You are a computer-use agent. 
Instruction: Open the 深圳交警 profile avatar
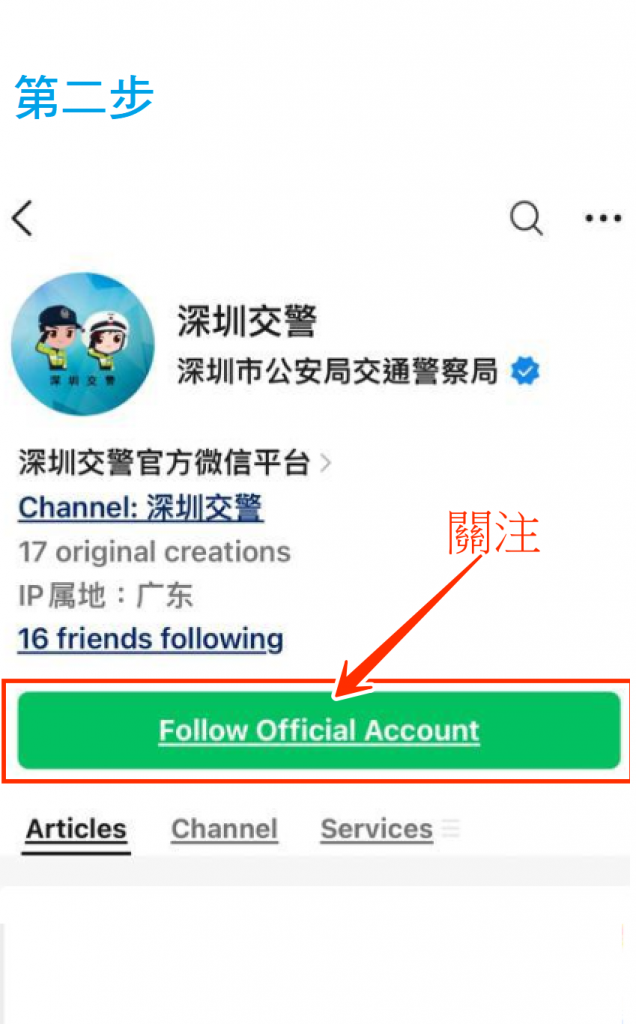(x=82, y=343)
